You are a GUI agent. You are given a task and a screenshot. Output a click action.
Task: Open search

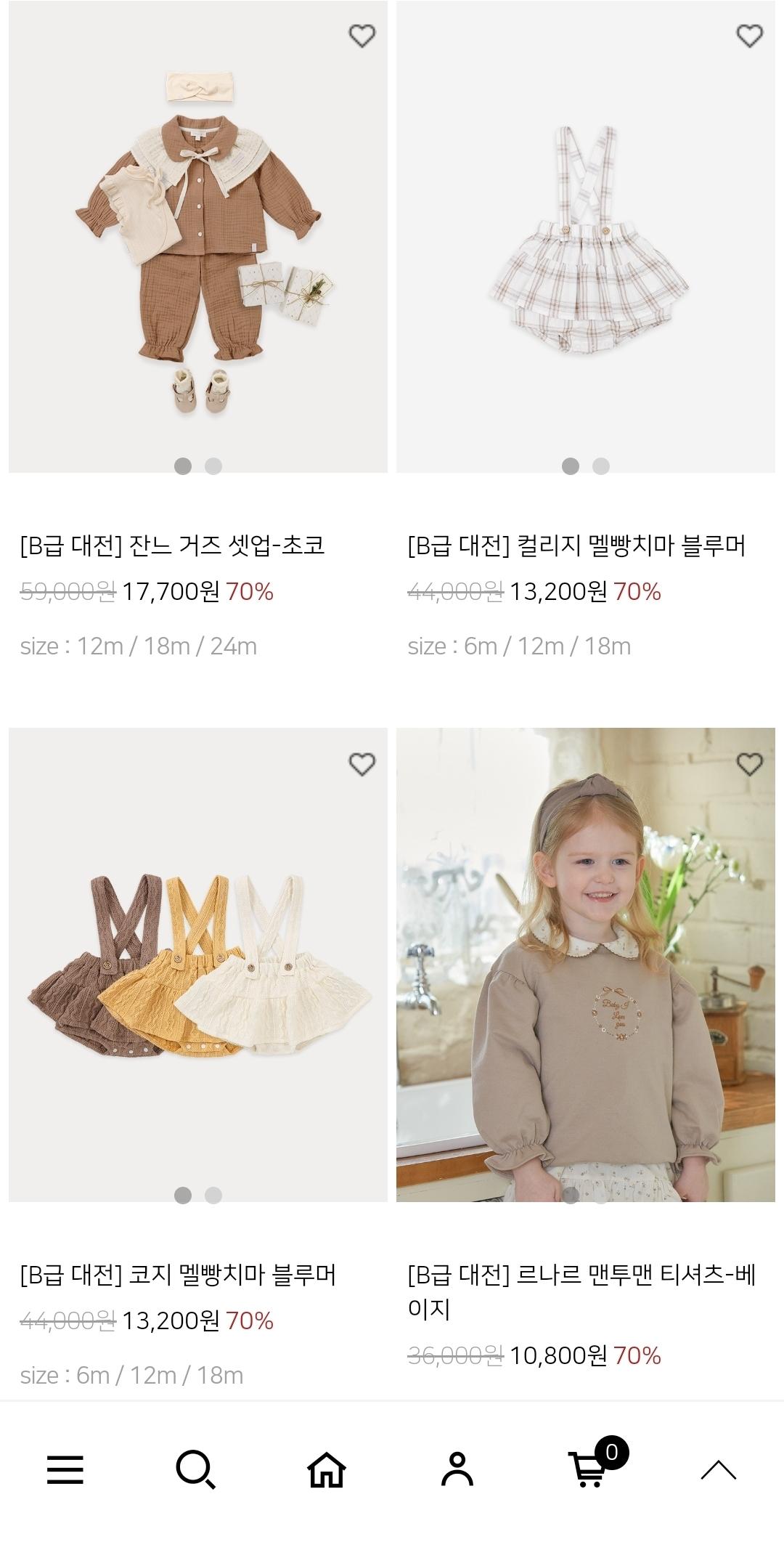click(x=195, y=1470)
